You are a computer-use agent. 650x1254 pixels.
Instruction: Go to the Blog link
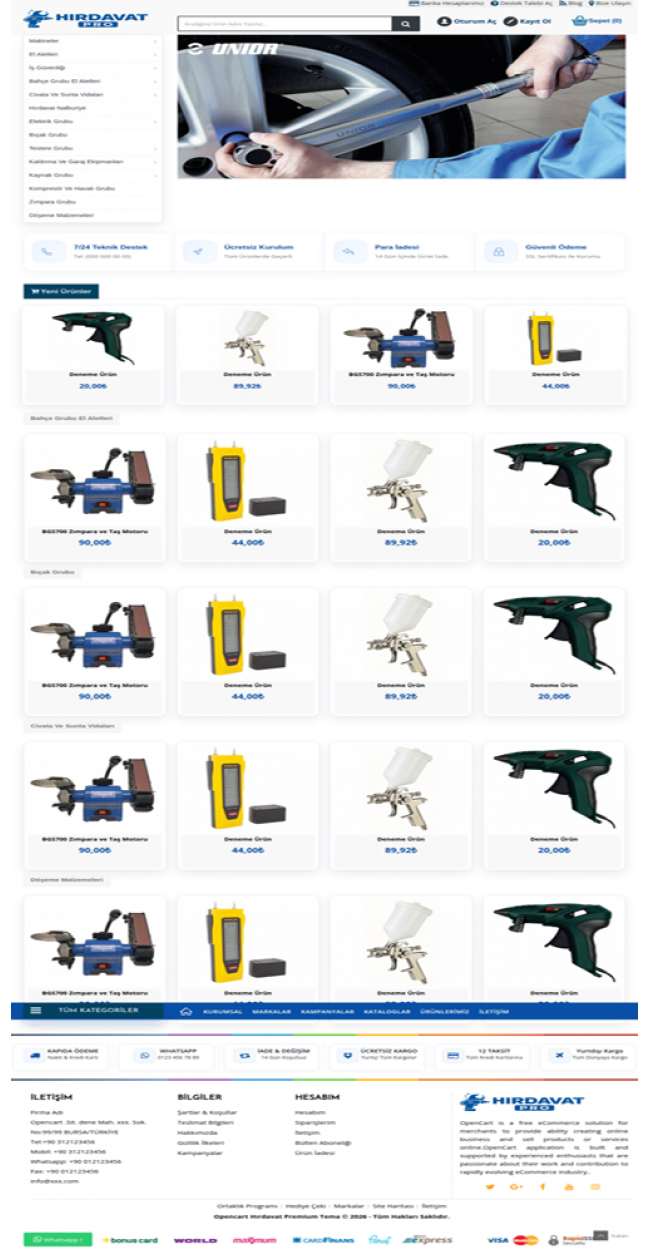pos(572,4)
